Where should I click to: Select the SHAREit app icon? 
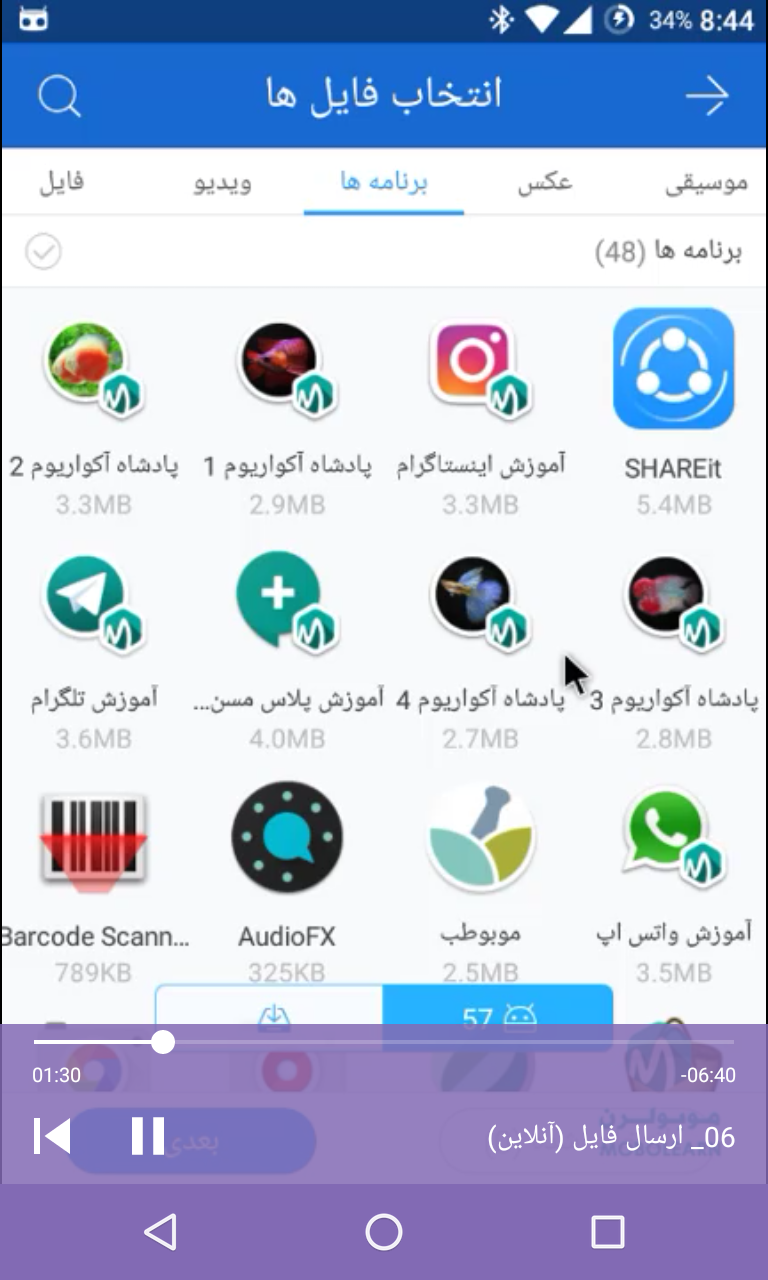point(673,368)
